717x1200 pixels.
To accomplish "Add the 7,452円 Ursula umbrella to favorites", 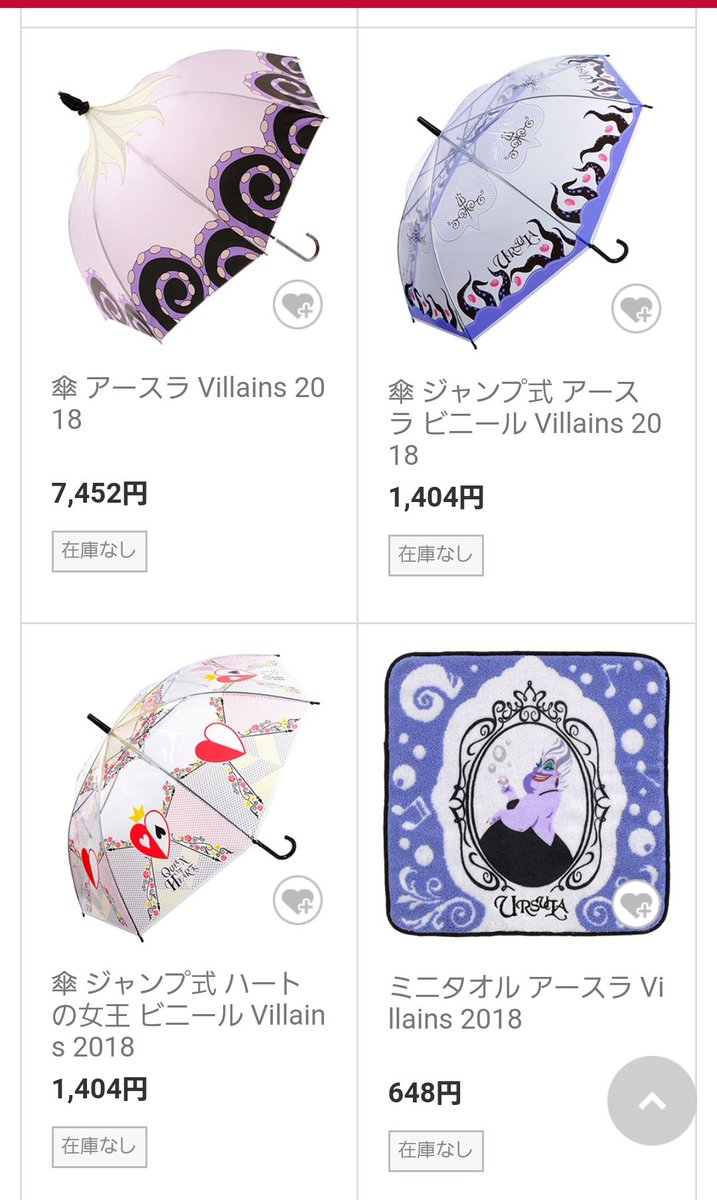I will pos(298,305).
